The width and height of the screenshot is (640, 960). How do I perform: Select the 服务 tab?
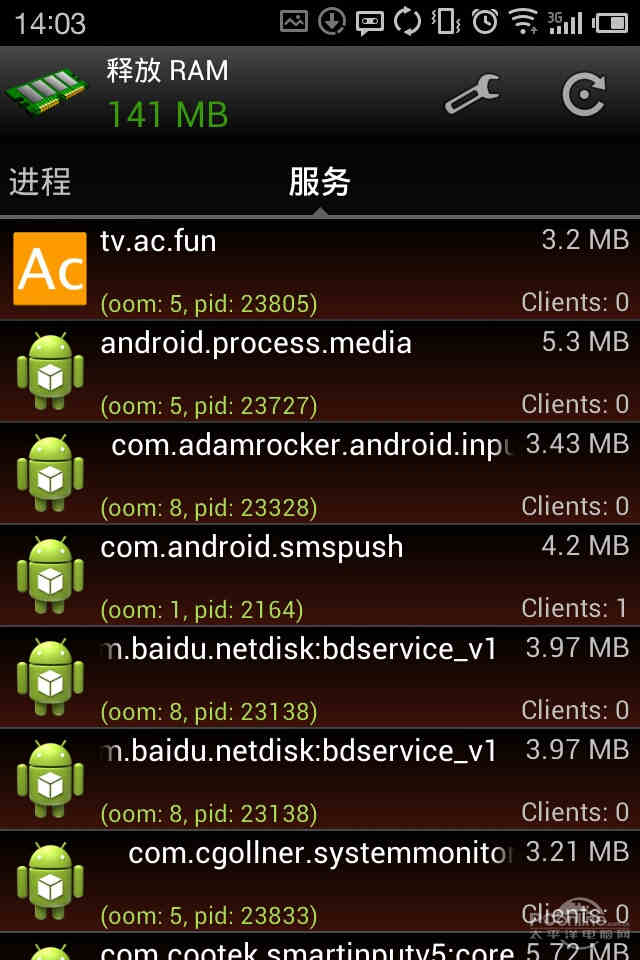coord(320,182)
